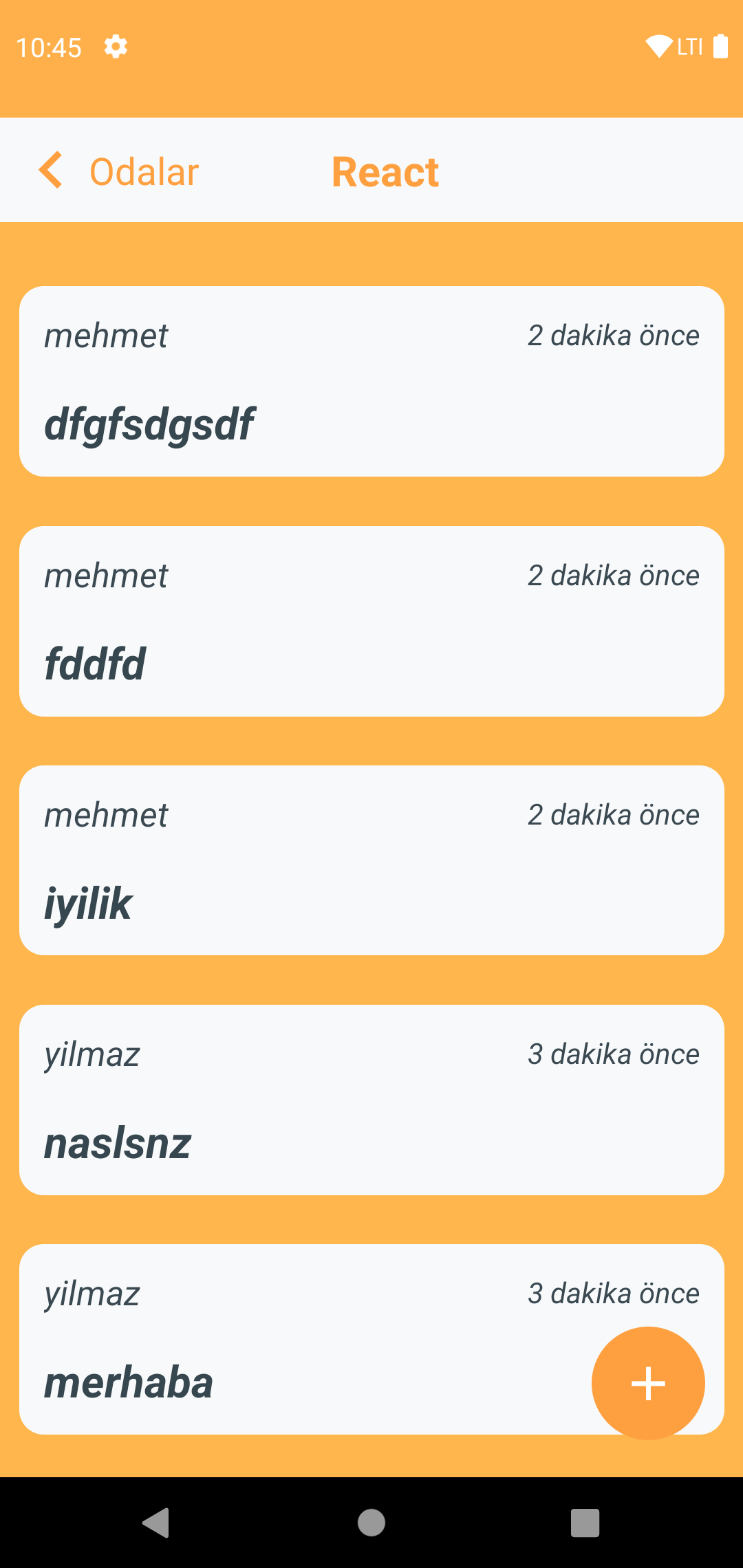This screenshot has width=743, height=1568.
Task: Tap the settings gear in status bar
Action: 115,47
